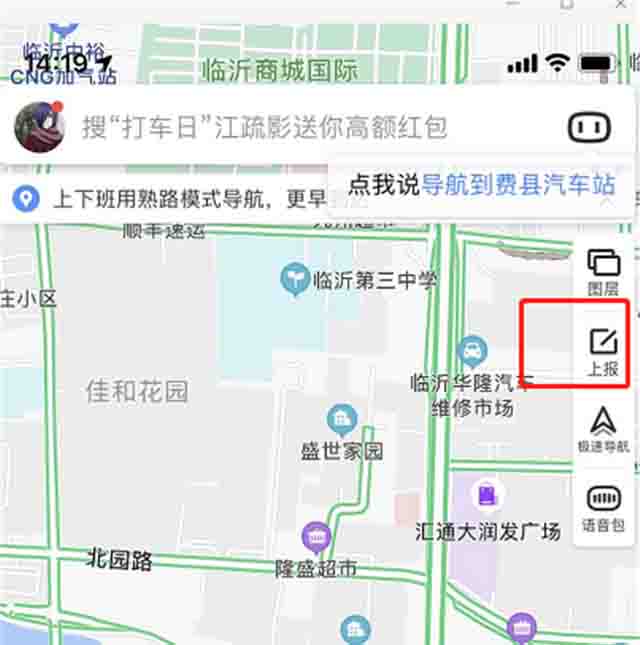Select the 临沂华隆汽车维修市场 map marker
The height and width of the screenshot is (645, 640).
click(x=471, y=351)
